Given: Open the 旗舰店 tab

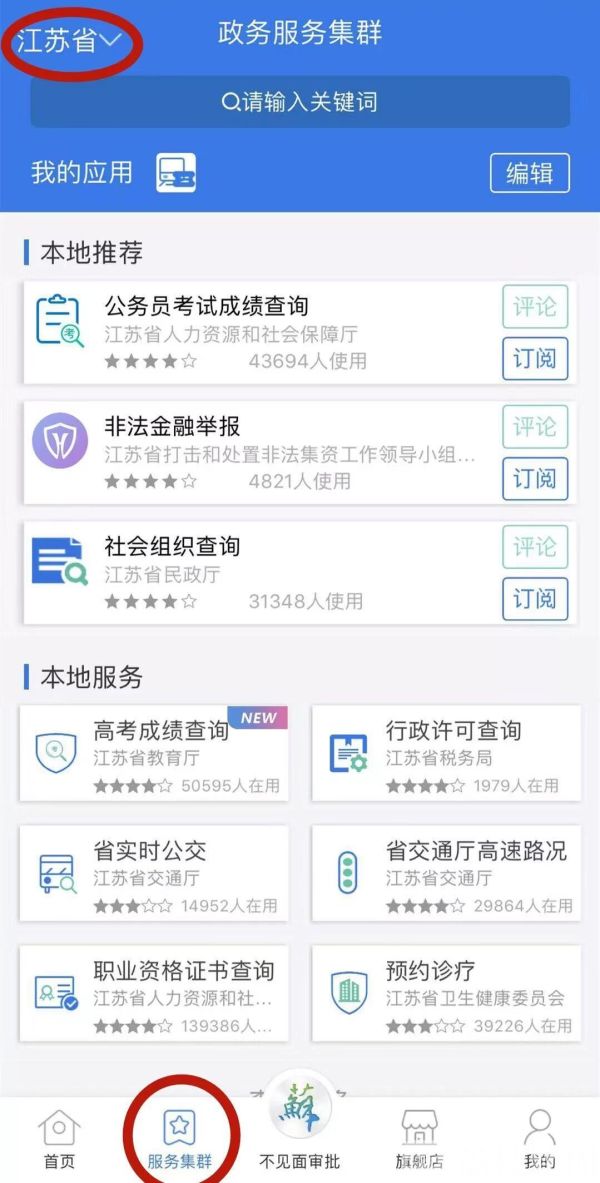Looking at the screenshot, I should point(419,1140).
